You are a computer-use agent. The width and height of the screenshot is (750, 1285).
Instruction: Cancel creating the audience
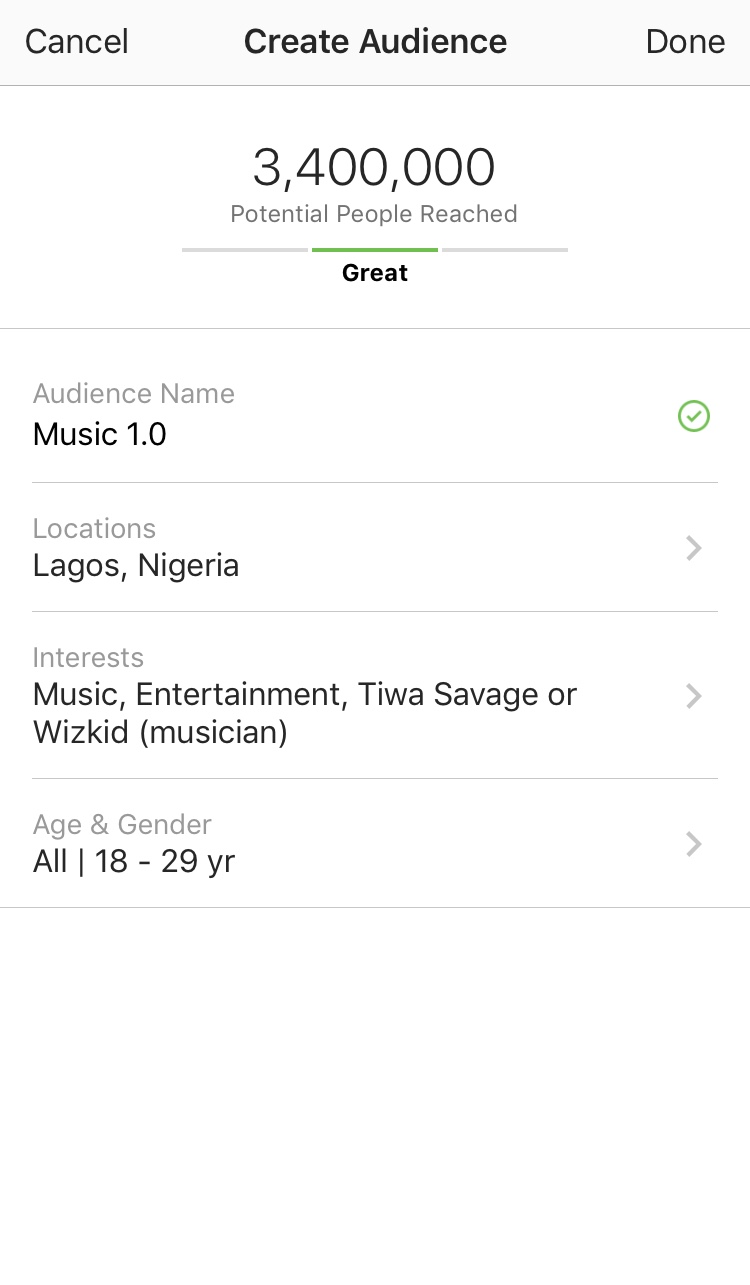77,42
